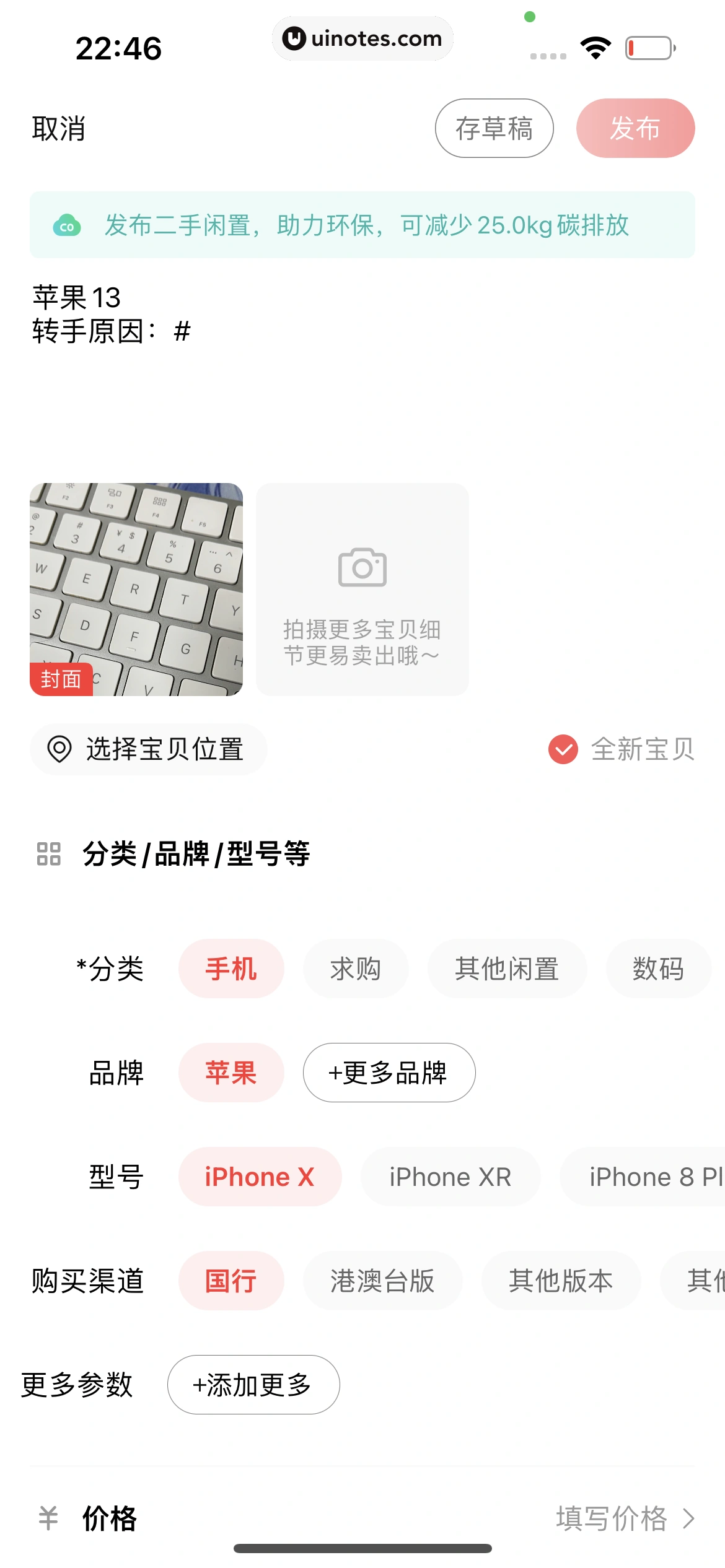
Task: Open +添加更多 under 更多参数
Action: click(x=253, y=1386)
